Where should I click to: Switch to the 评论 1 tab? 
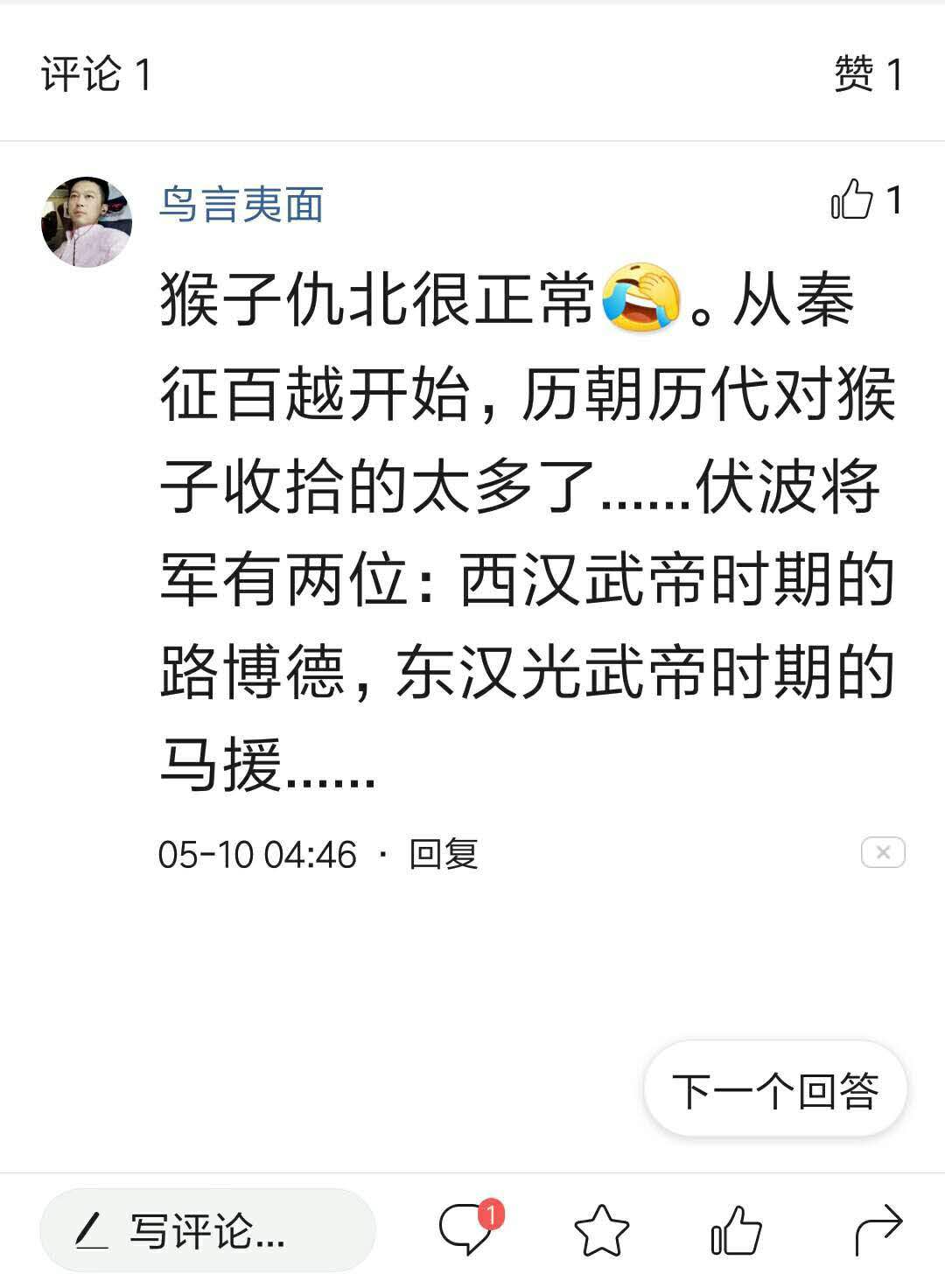96,73
